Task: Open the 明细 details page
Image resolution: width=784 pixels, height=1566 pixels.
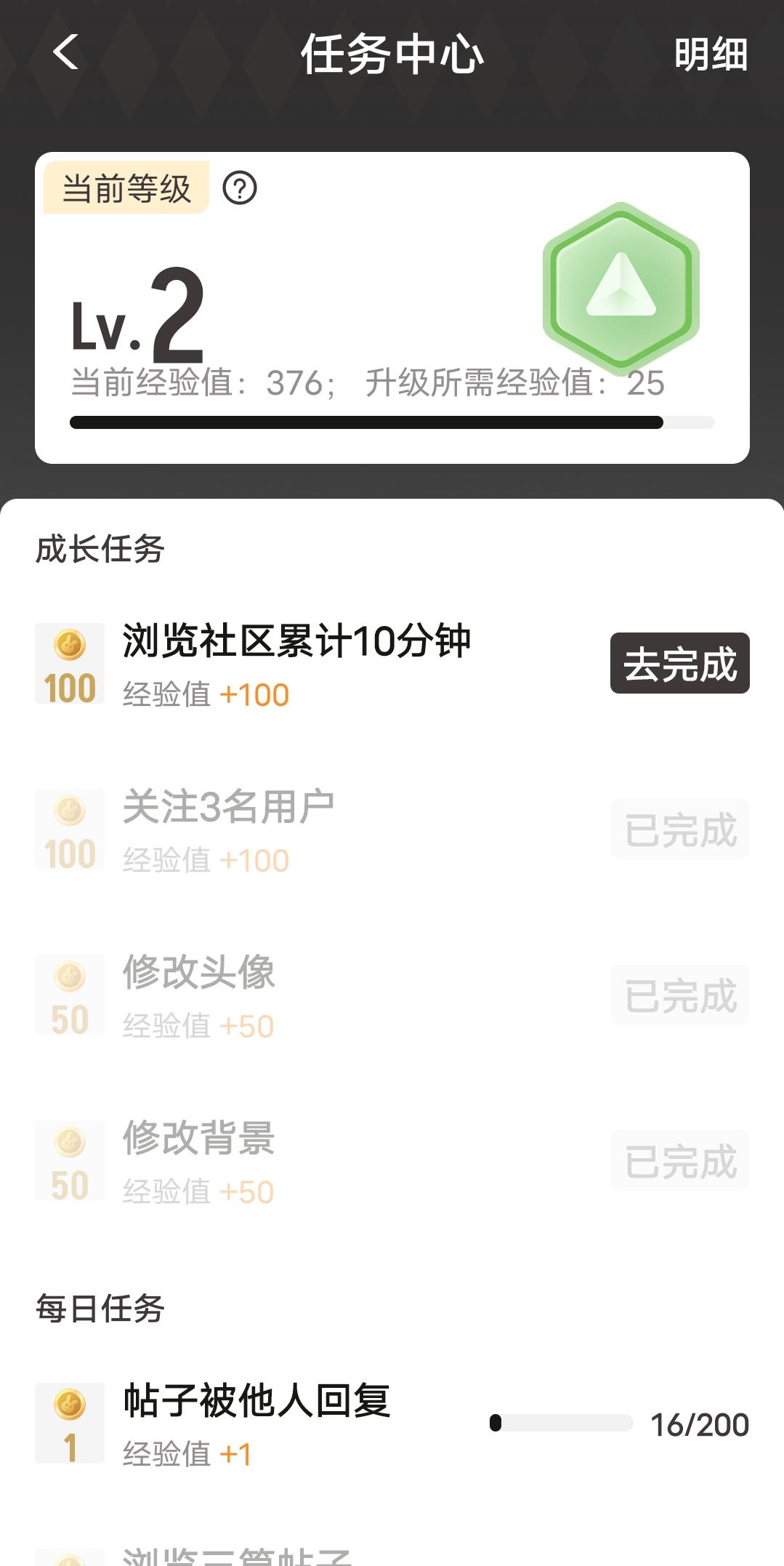Action: click(x=710, y=55)
